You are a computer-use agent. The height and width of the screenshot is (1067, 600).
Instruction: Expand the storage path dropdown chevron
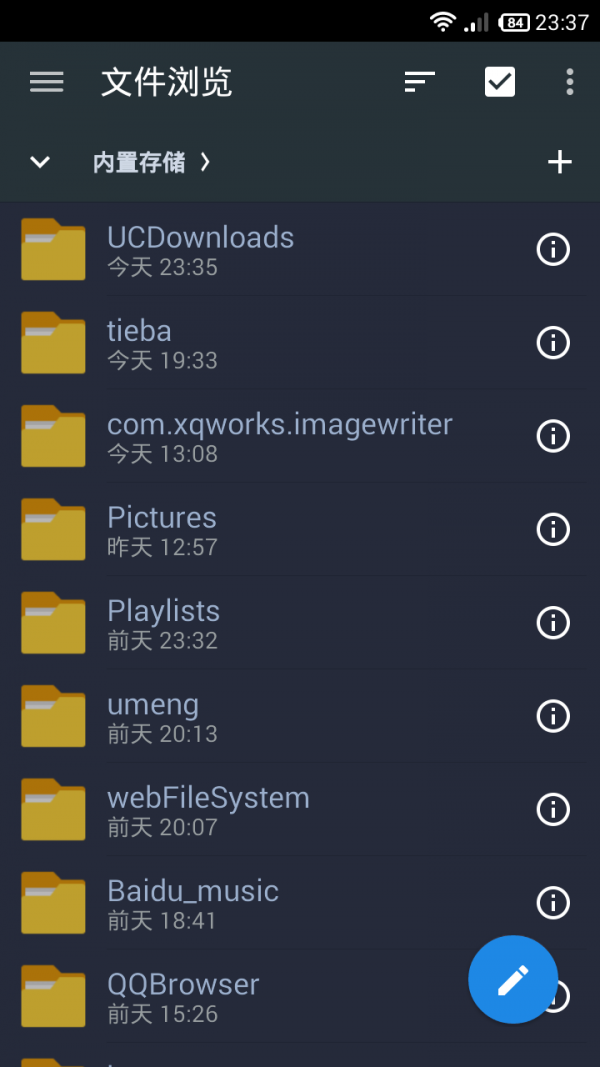coord(40,162)
